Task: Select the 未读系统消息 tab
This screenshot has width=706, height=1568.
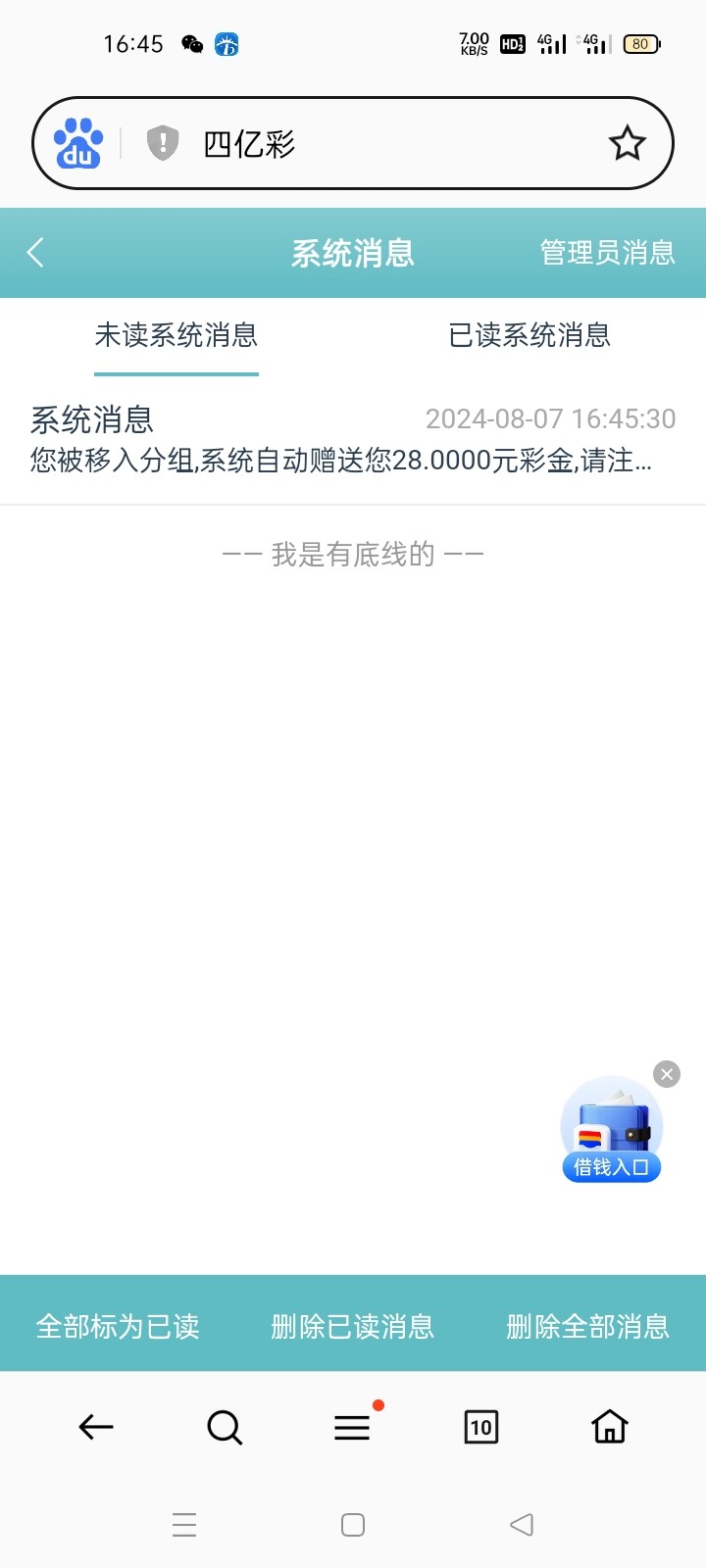Action: (x=176, y=335)
